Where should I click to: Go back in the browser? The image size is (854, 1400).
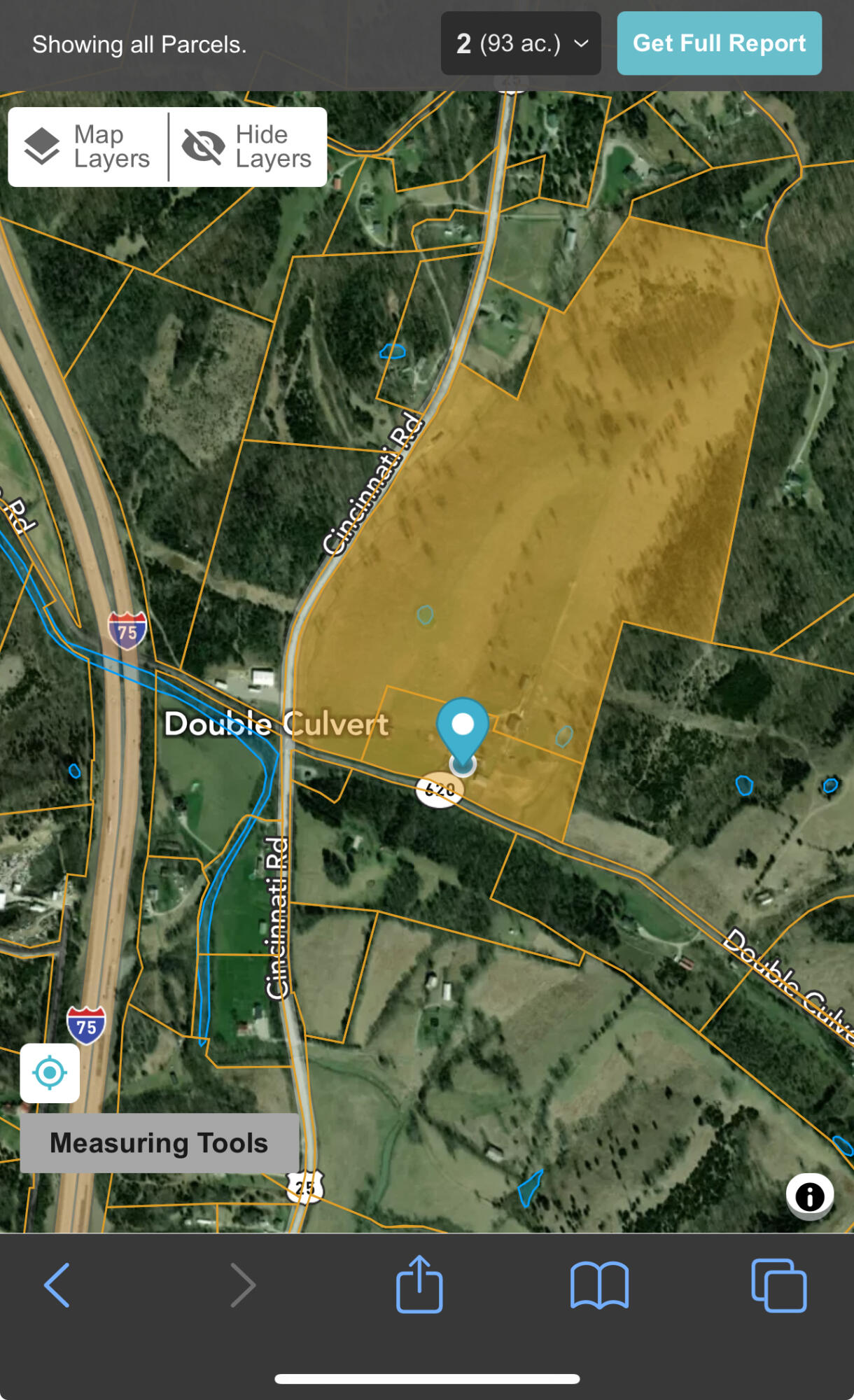point(57,1285)
